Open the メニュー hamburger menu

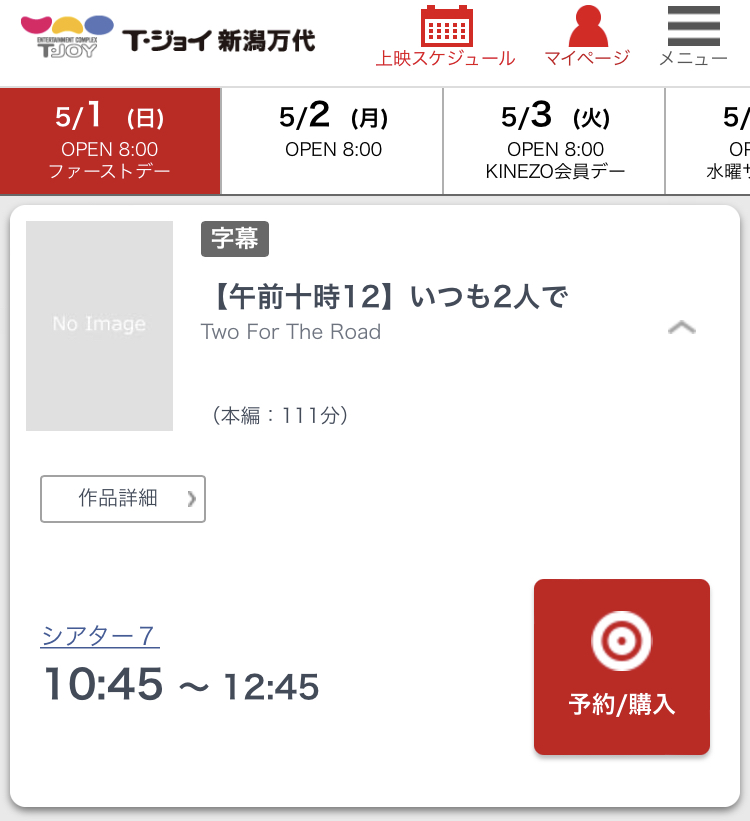693,37
